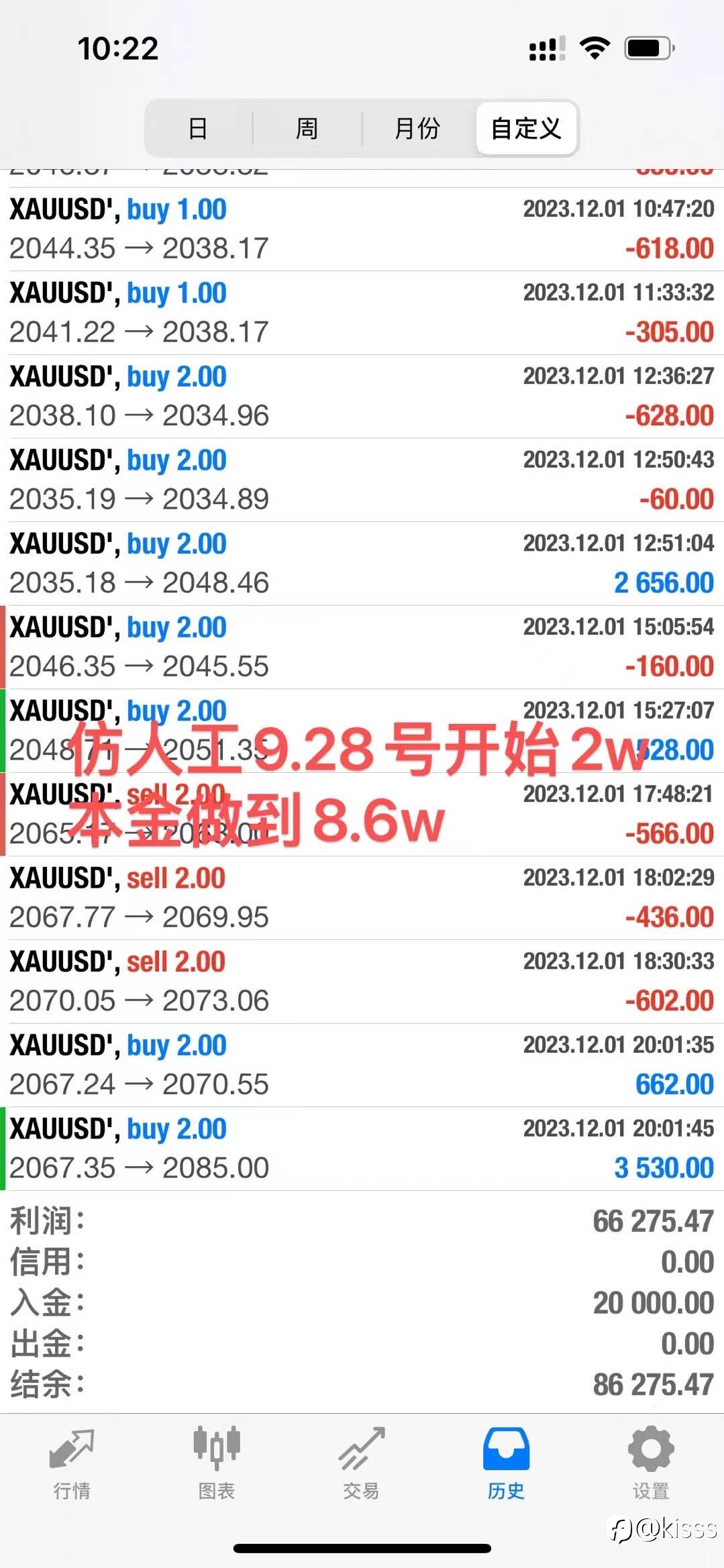Open the buy trade at 12:36:27
Screen dimensions: 724x1568
[x=362, y=397]
